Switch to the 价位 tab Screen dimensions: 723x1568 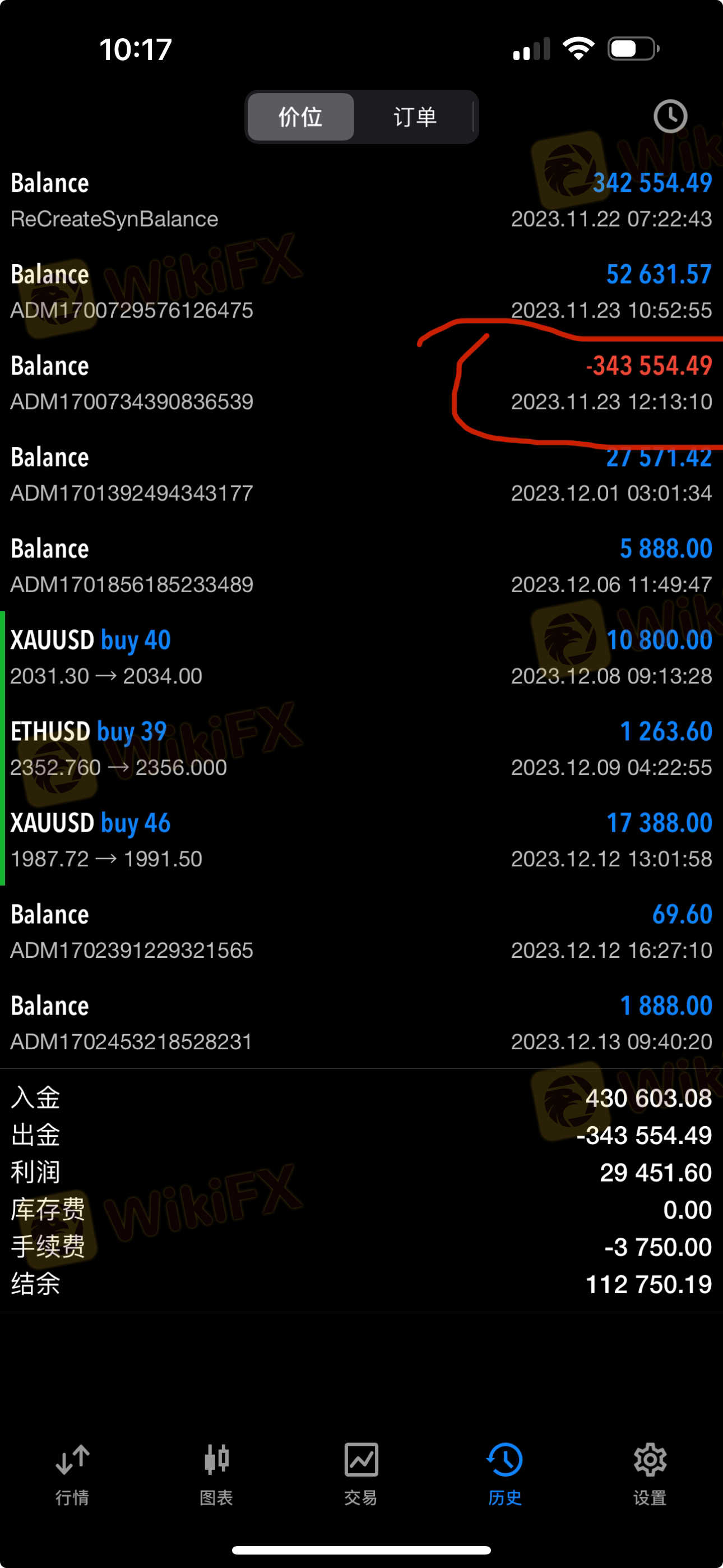[300, 117]
